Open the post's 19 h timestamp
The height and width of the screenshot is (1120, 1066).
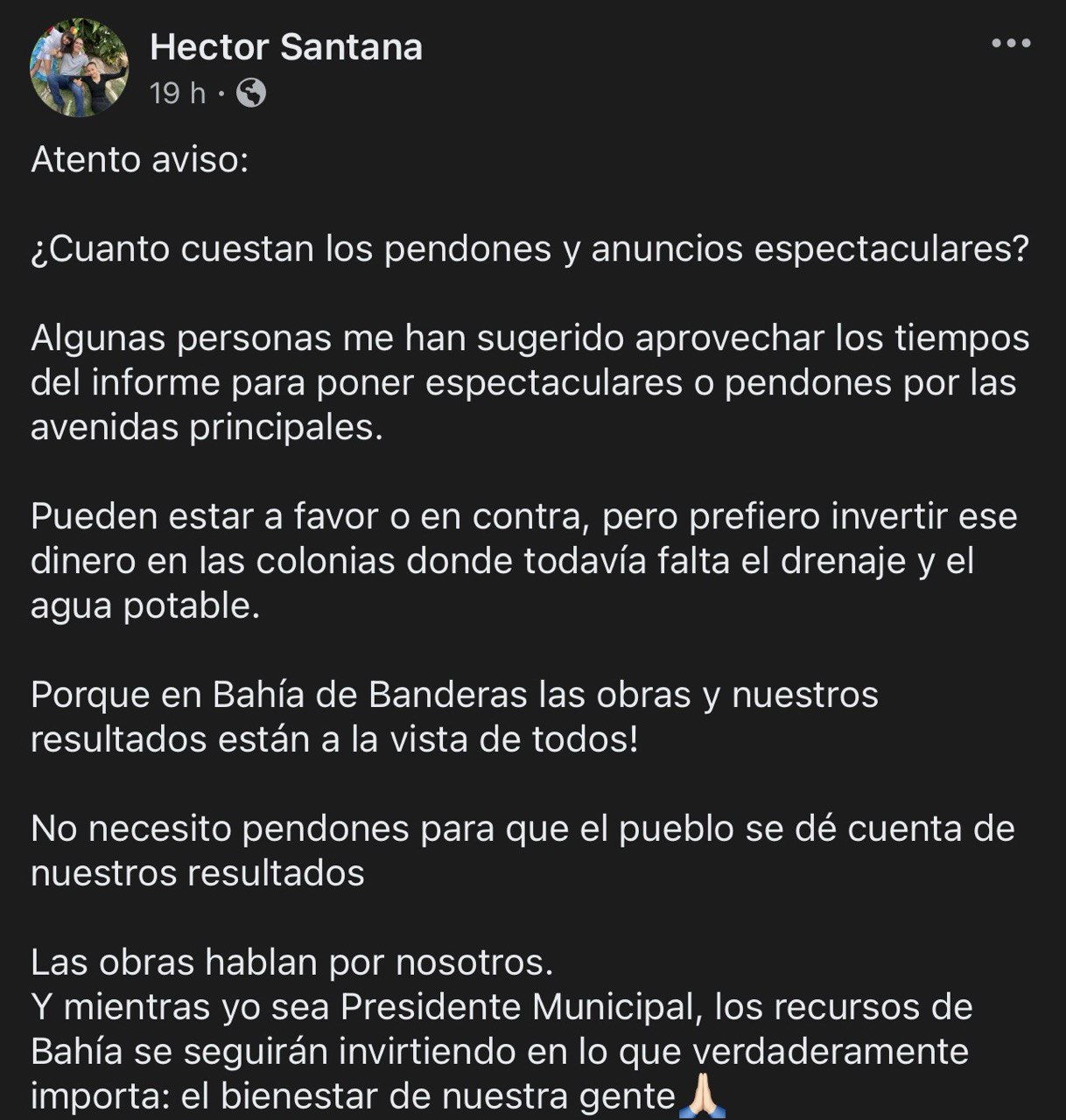[178, 92]
